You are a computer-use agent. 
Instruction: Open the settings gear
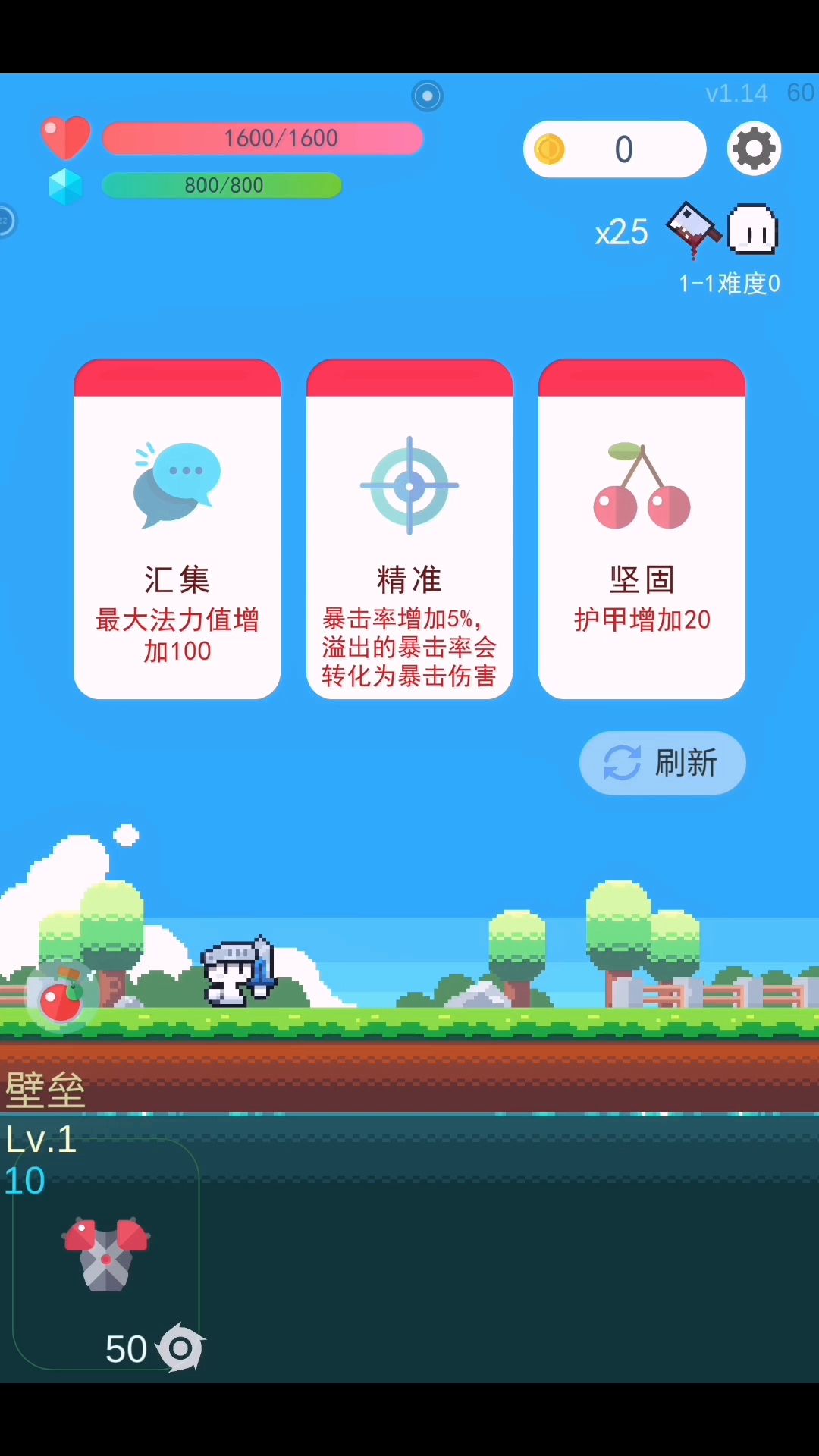coord(754,149)
